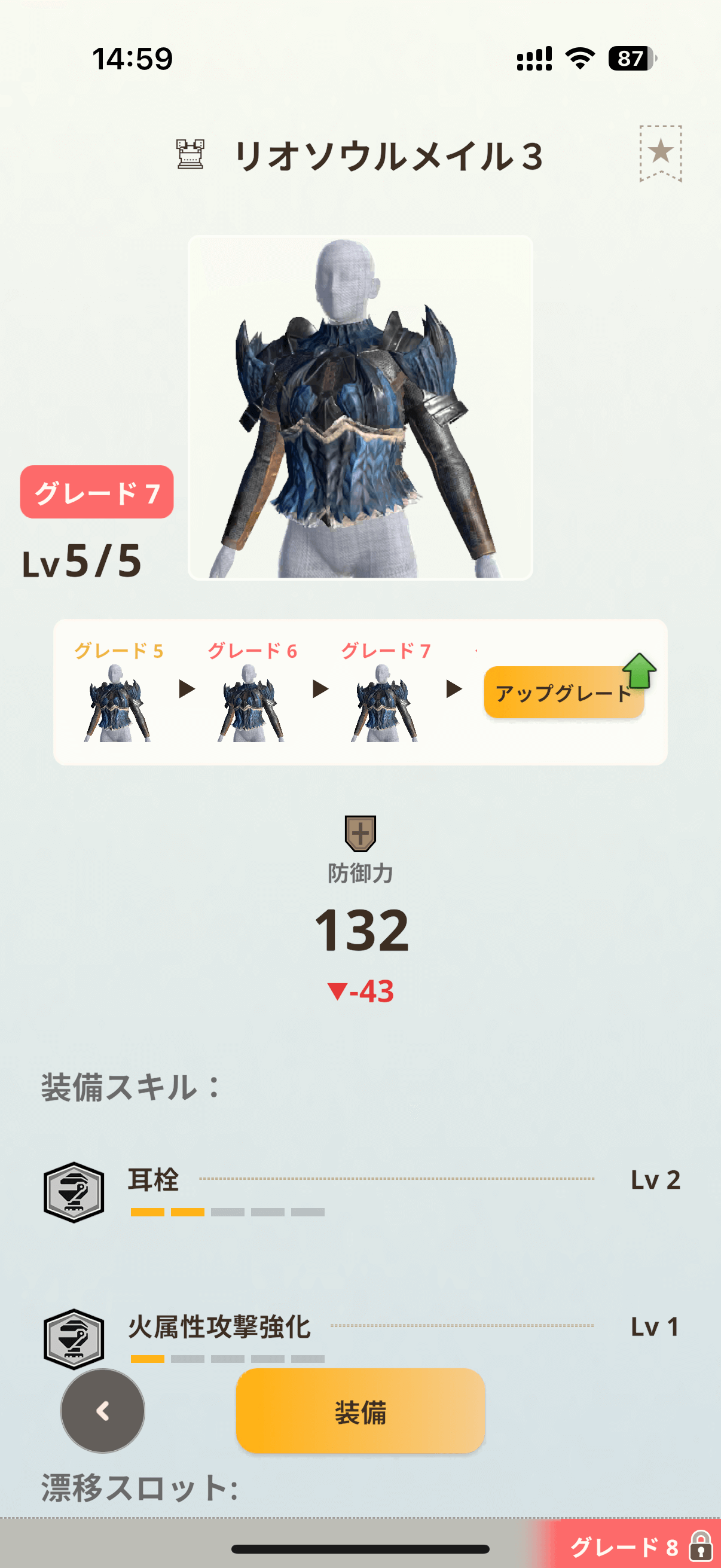Go back with the round arrow button
This screenshot has width=721, height=1568.
tap(103, 1411)
